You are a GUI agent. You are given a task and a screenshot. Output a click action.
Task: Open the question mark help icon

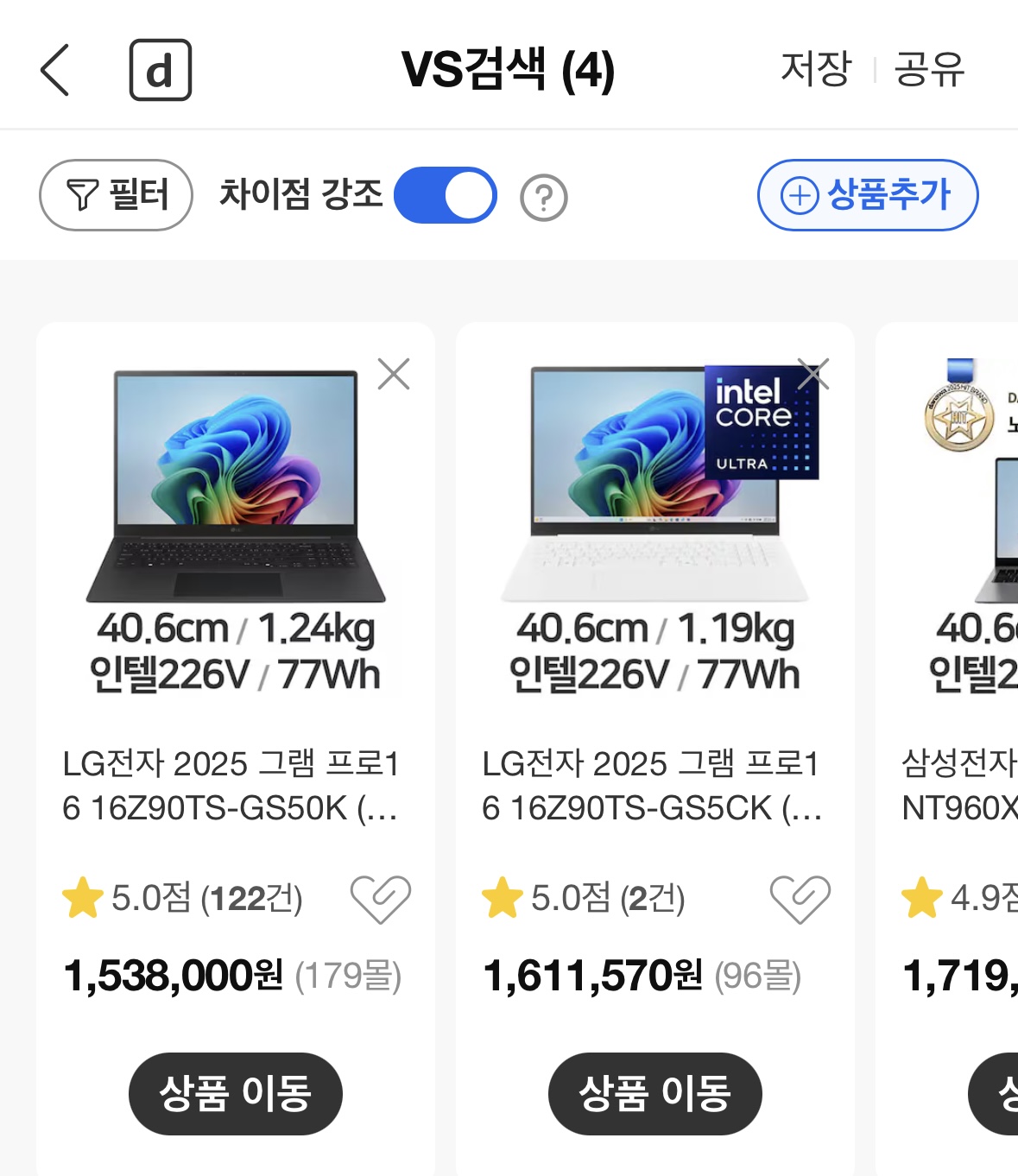543,198
